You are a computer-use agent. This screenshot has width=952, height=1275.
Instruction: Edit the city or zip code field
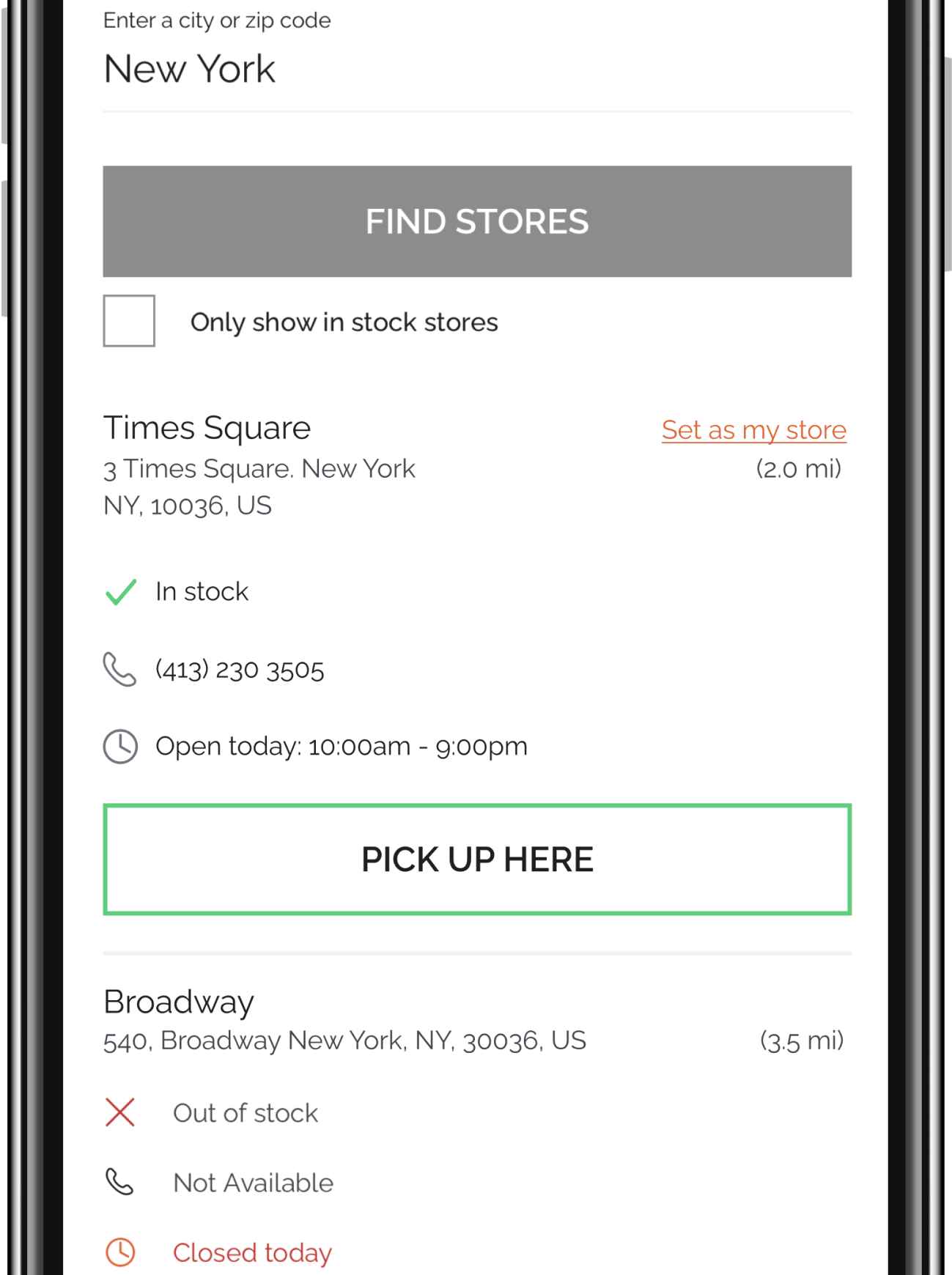pyautogui.click(x=476, y=70)
